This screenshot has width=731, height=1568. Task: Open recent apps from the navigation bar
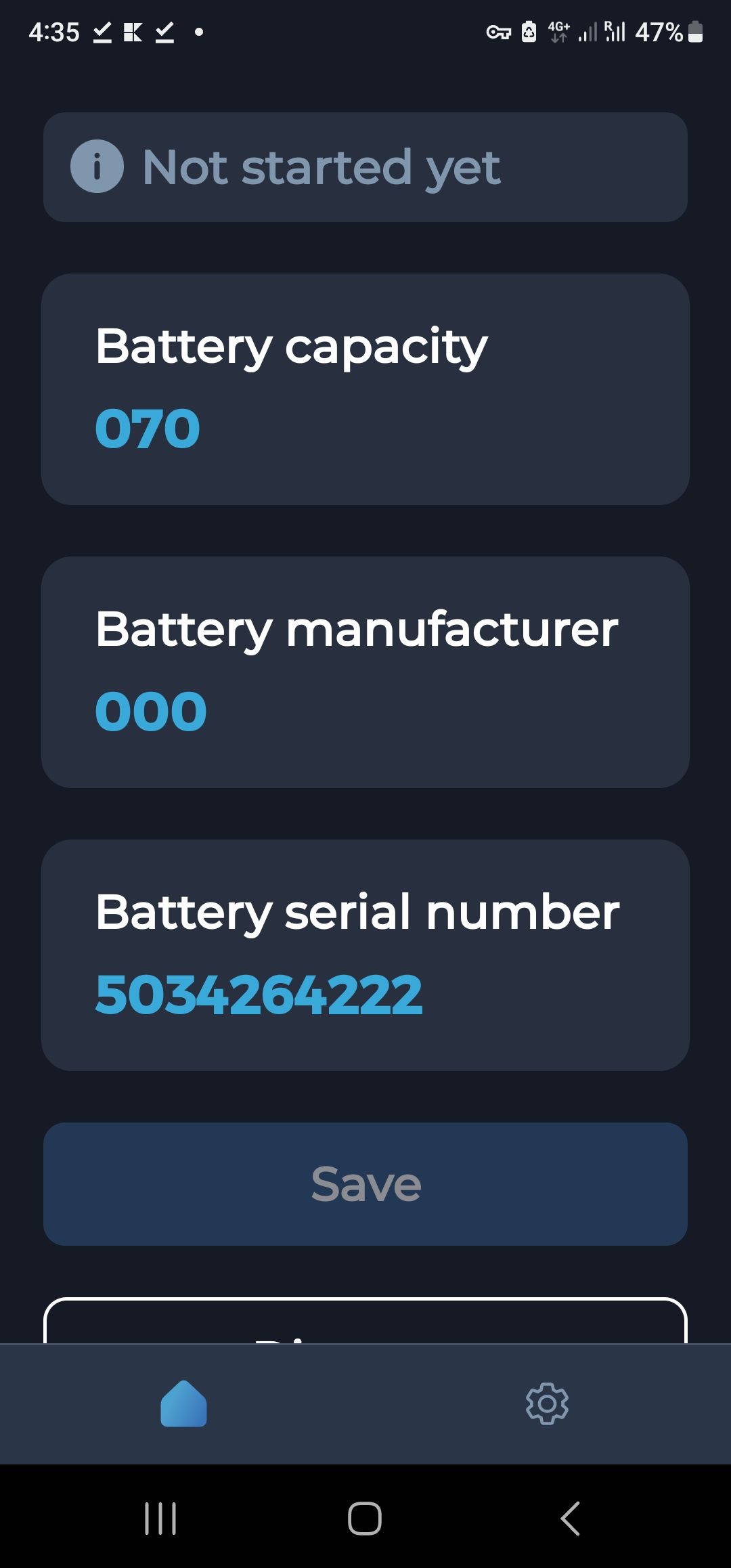click(x=160, y=1519)
